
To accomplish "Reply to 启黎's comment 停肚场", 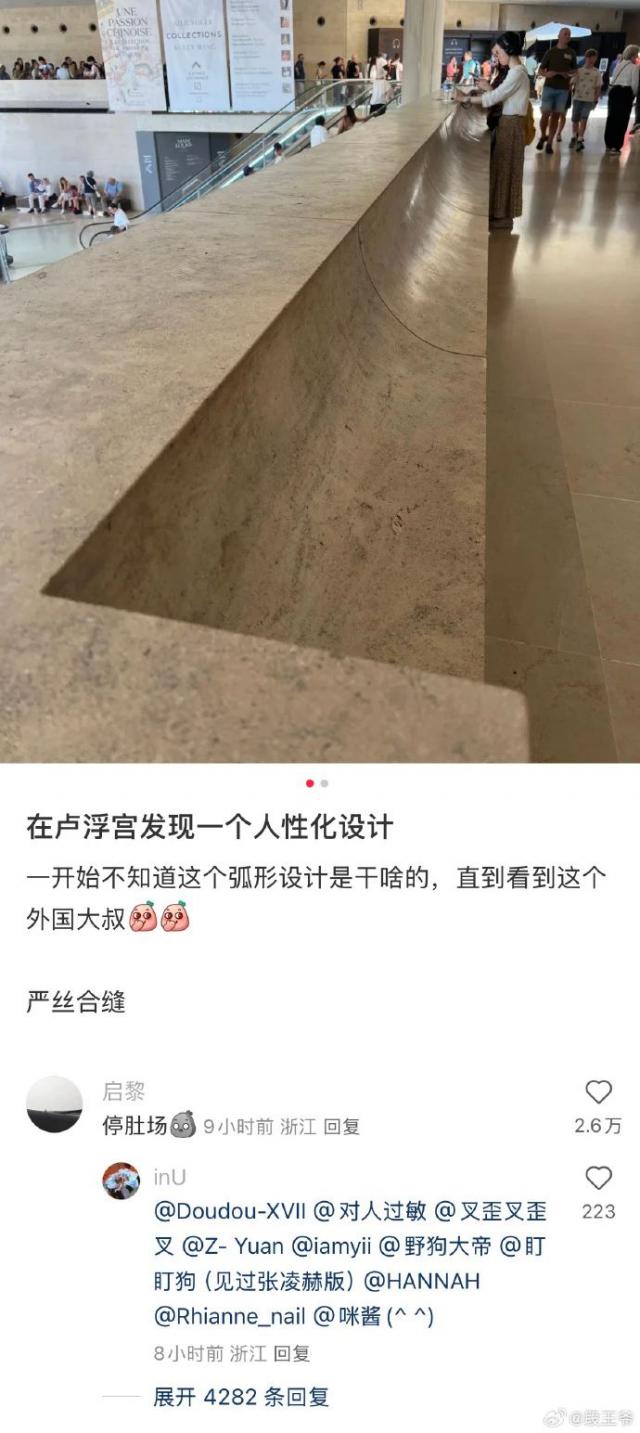I will [x=344, y=1127].
